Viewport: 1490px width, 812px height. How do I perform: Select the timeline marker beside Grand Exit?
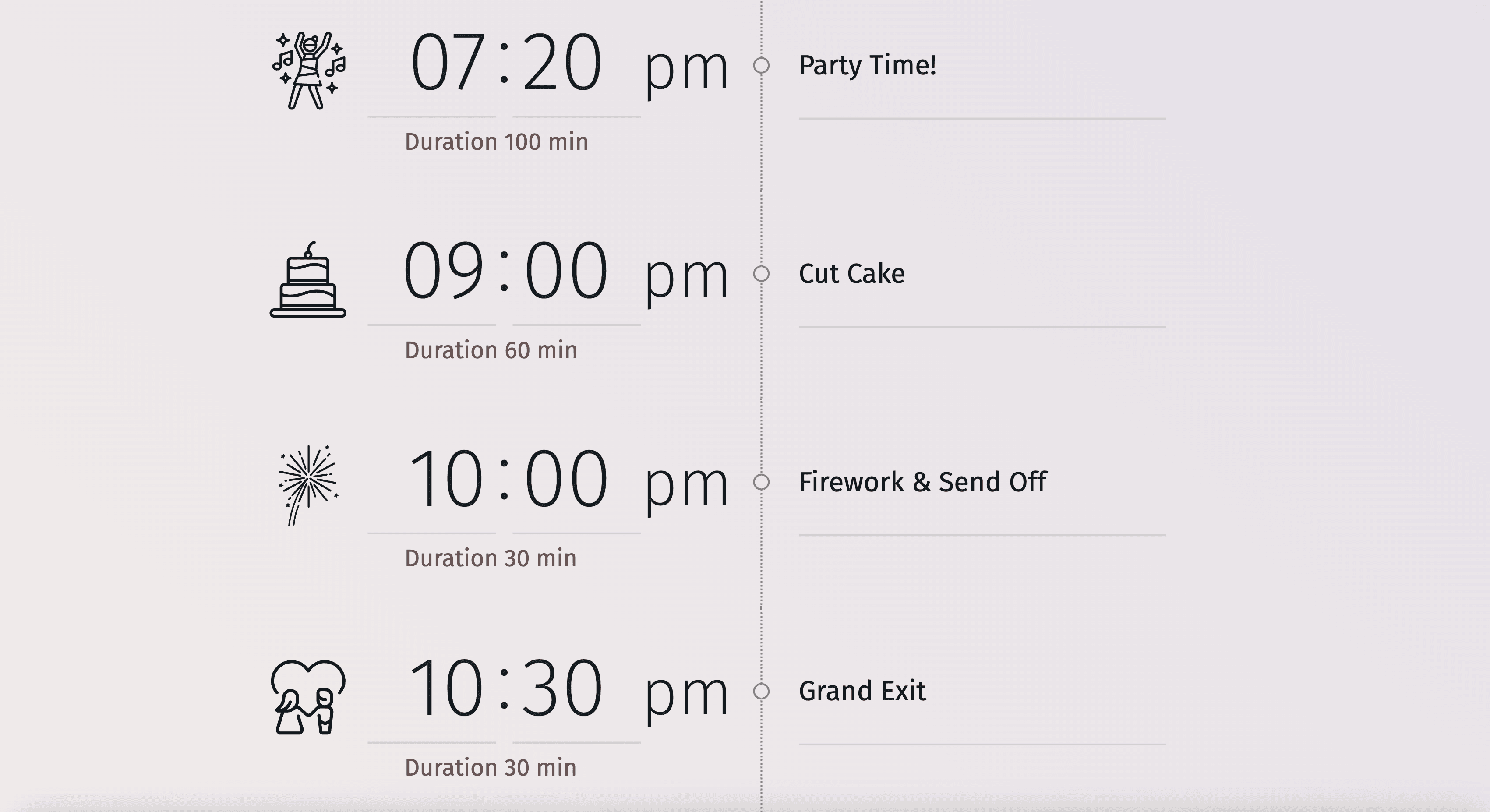pos(761,691)
